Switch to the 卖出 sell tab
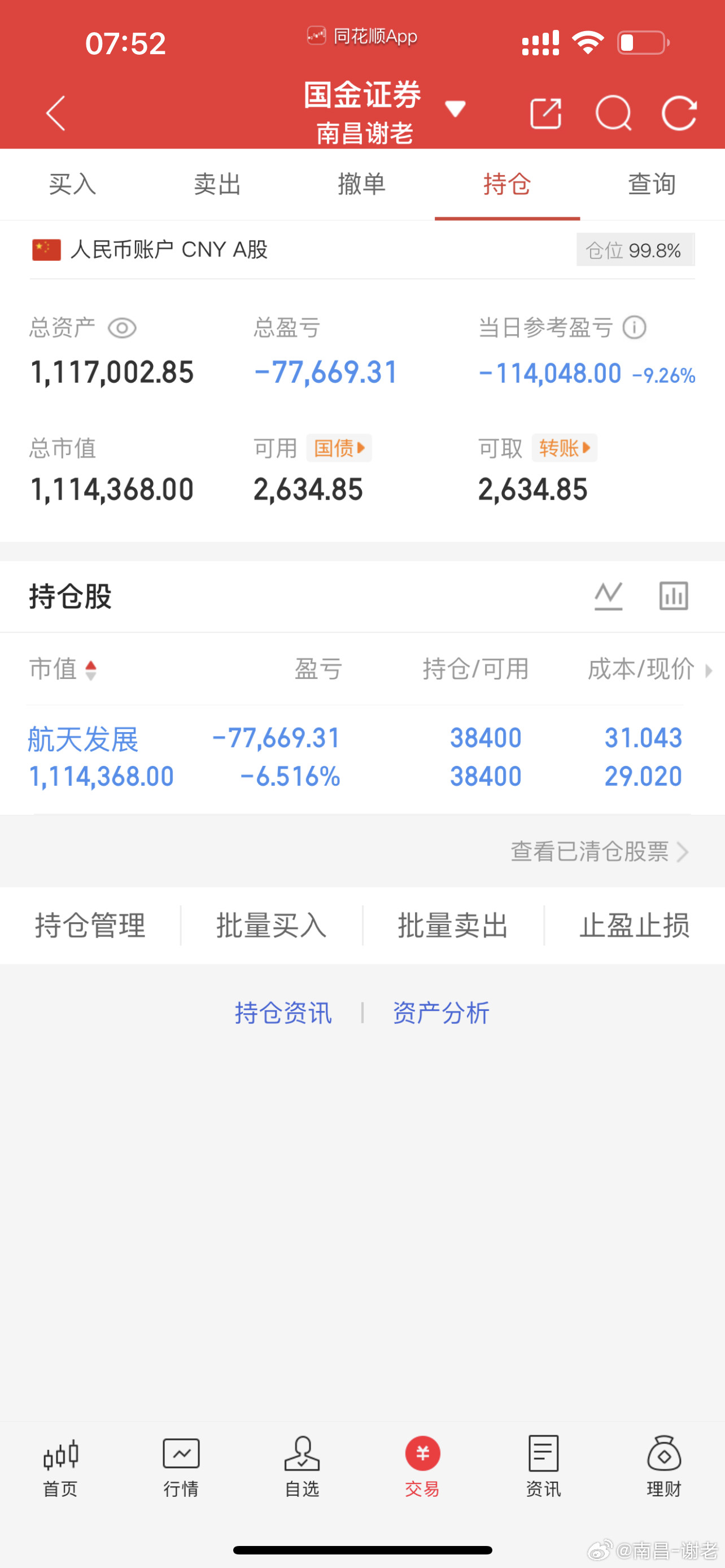Screen dimensions: 725x1568 click(x=217, y=185)
